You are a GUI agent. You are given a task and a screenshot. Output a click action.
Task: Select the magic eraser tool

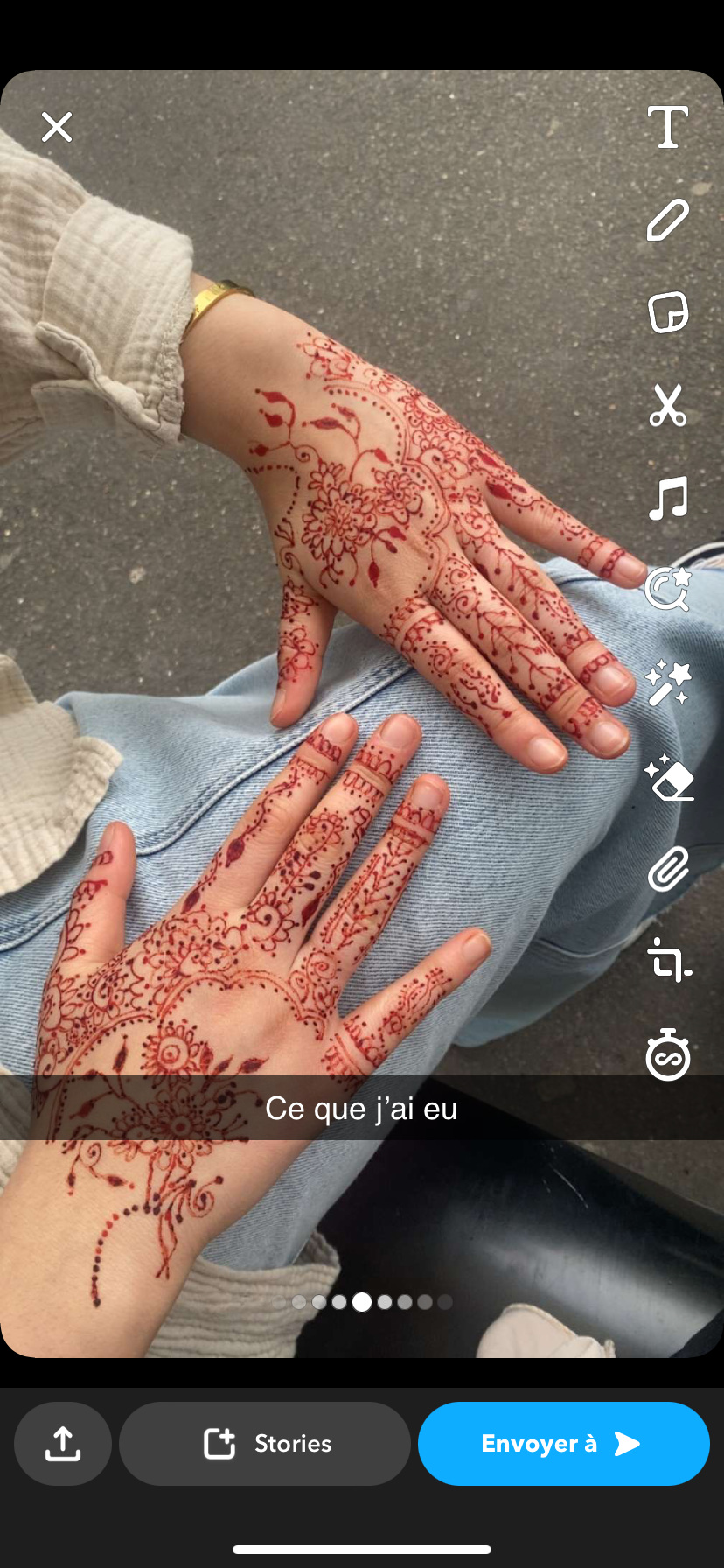[669, 777]
